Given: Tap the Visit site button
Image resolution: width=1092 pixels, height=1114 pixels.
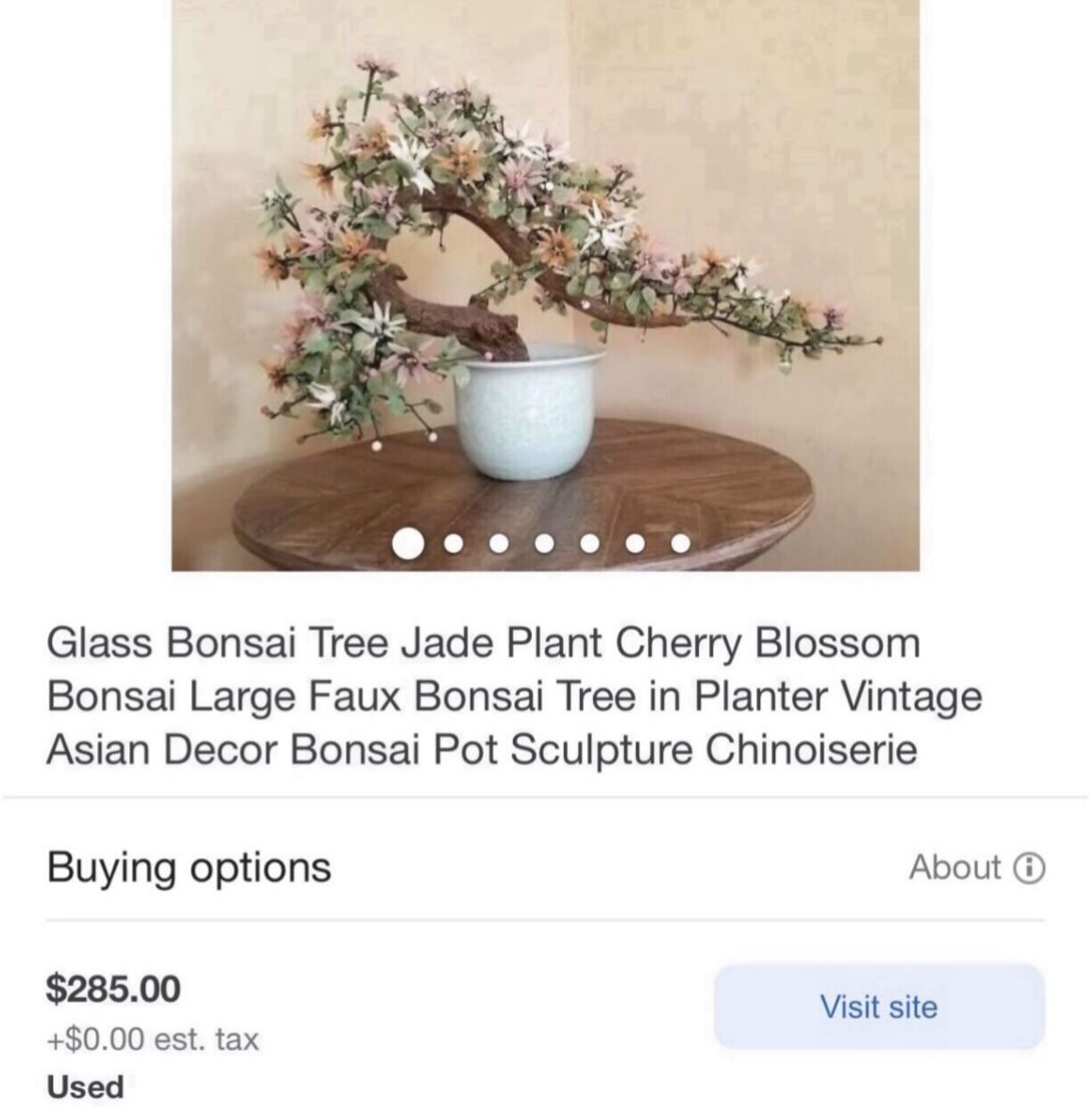Looking at the screenshot, I should 879,1006.
